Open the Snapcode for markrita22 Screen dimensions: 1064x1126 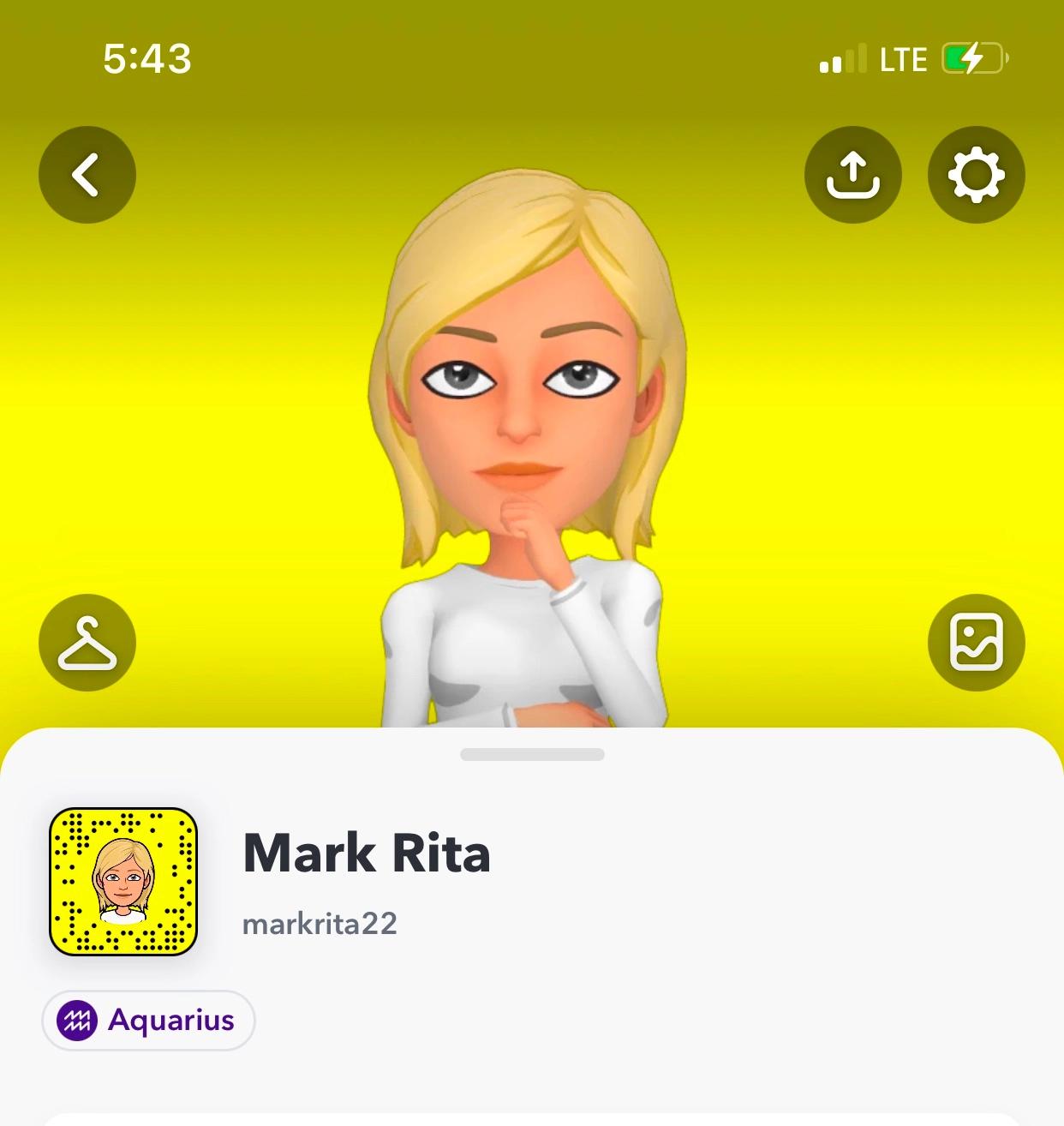[123, 881]
